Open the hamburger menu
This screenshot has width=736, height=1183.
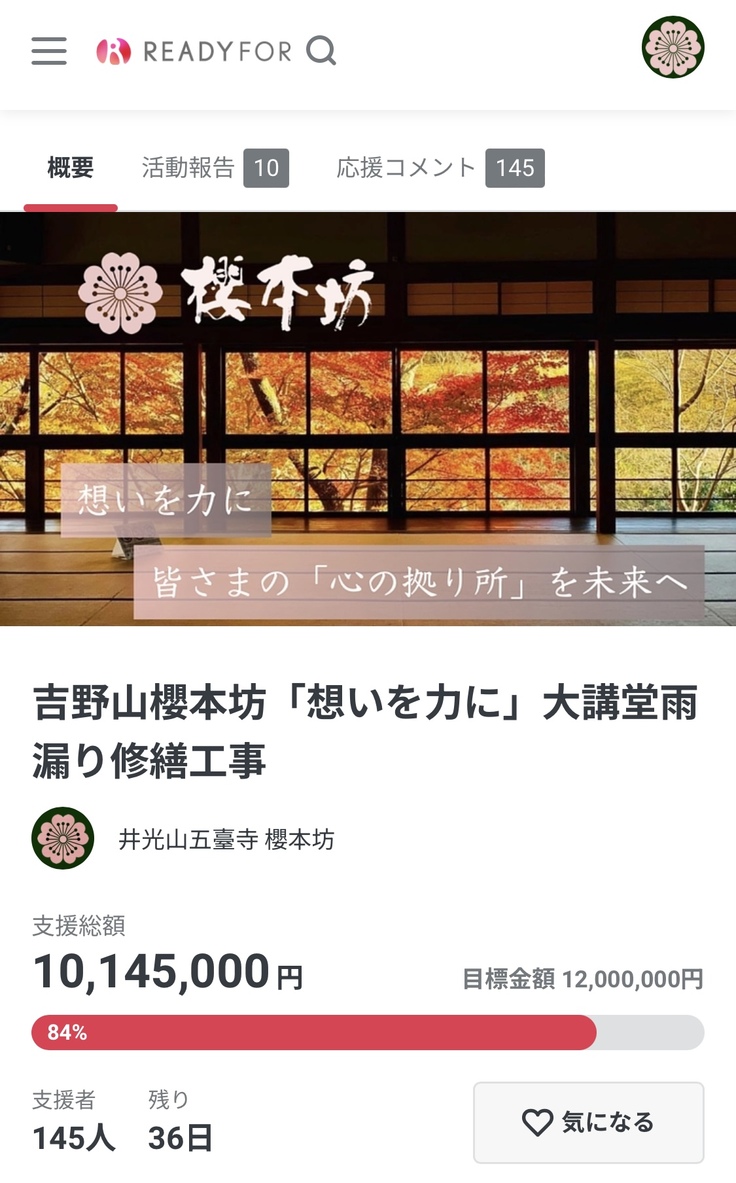49,51
